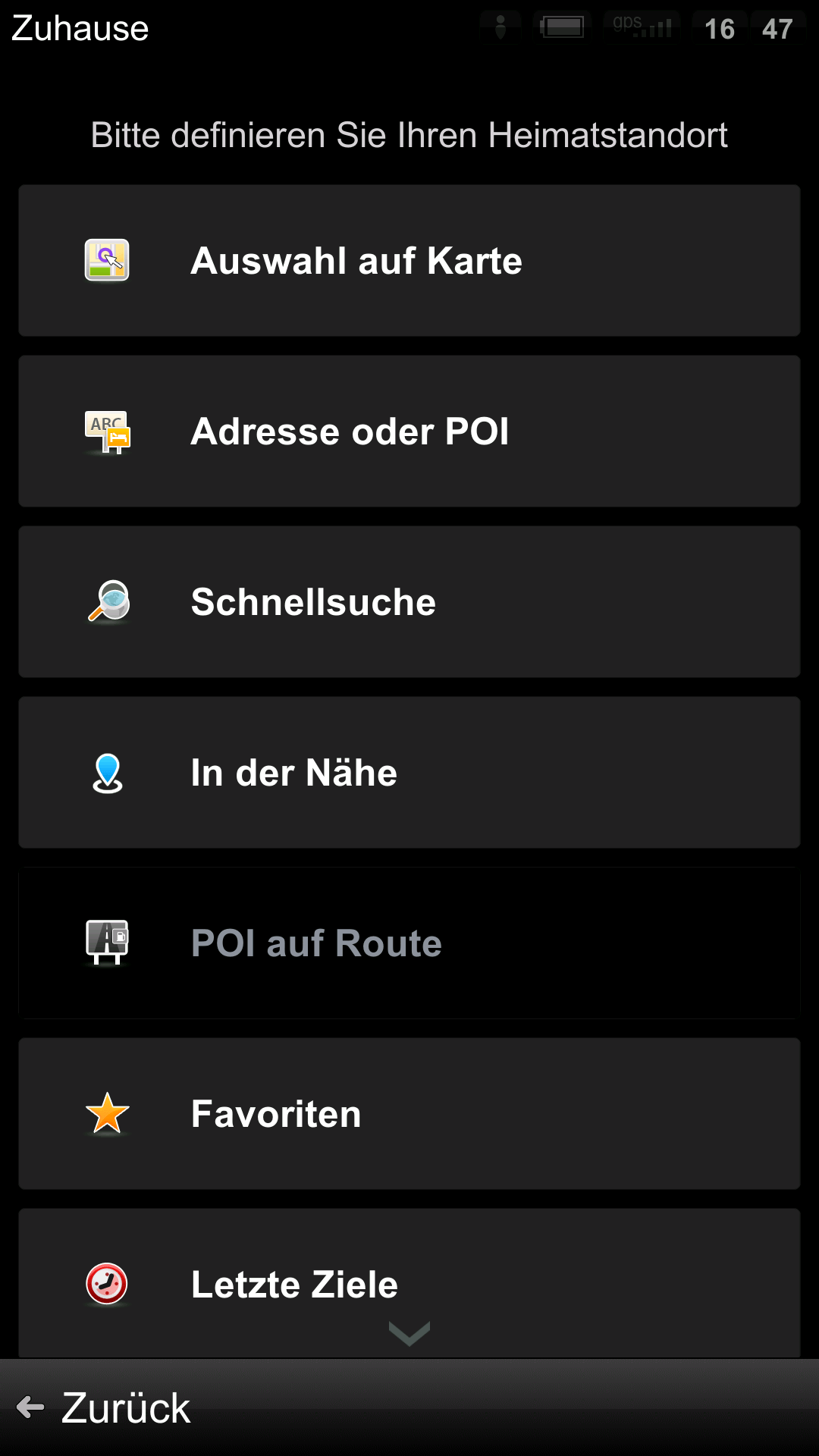Tap the red clock icon next to Letzte Ziele
This screenshot has height=1456, width=819.
pyautogui.click(x=106, y=1284)
